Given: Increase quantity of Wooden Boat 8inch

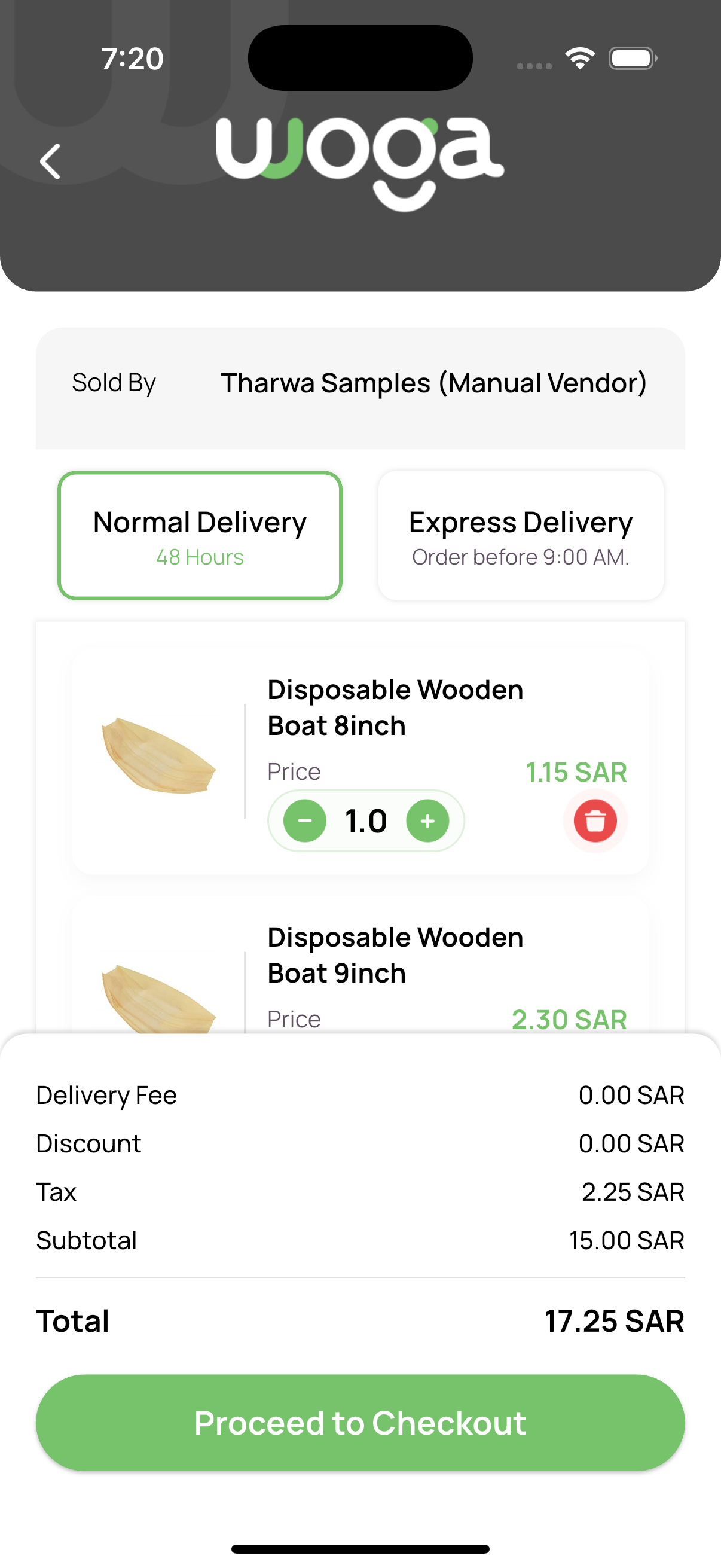Looking at the screenshot, I should click(427, 820).
